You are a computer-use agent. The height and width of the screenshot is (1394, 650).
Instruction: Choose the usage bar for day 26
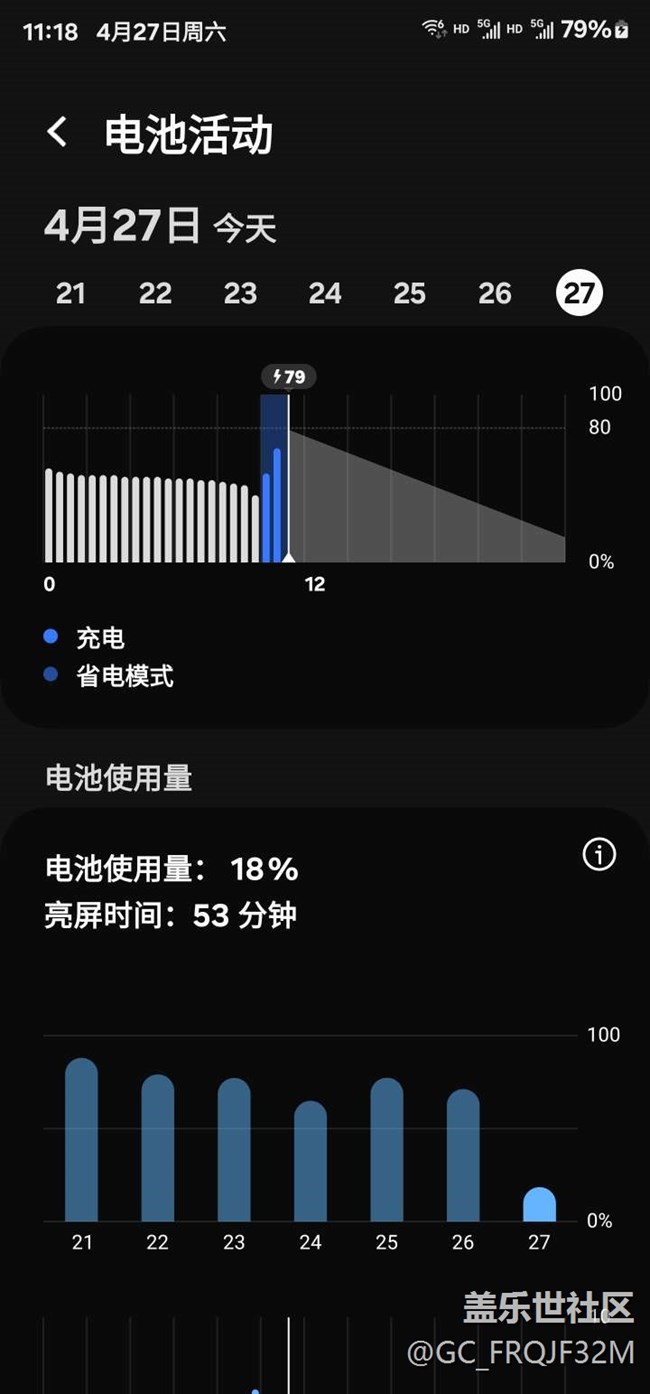(463, 1155)
